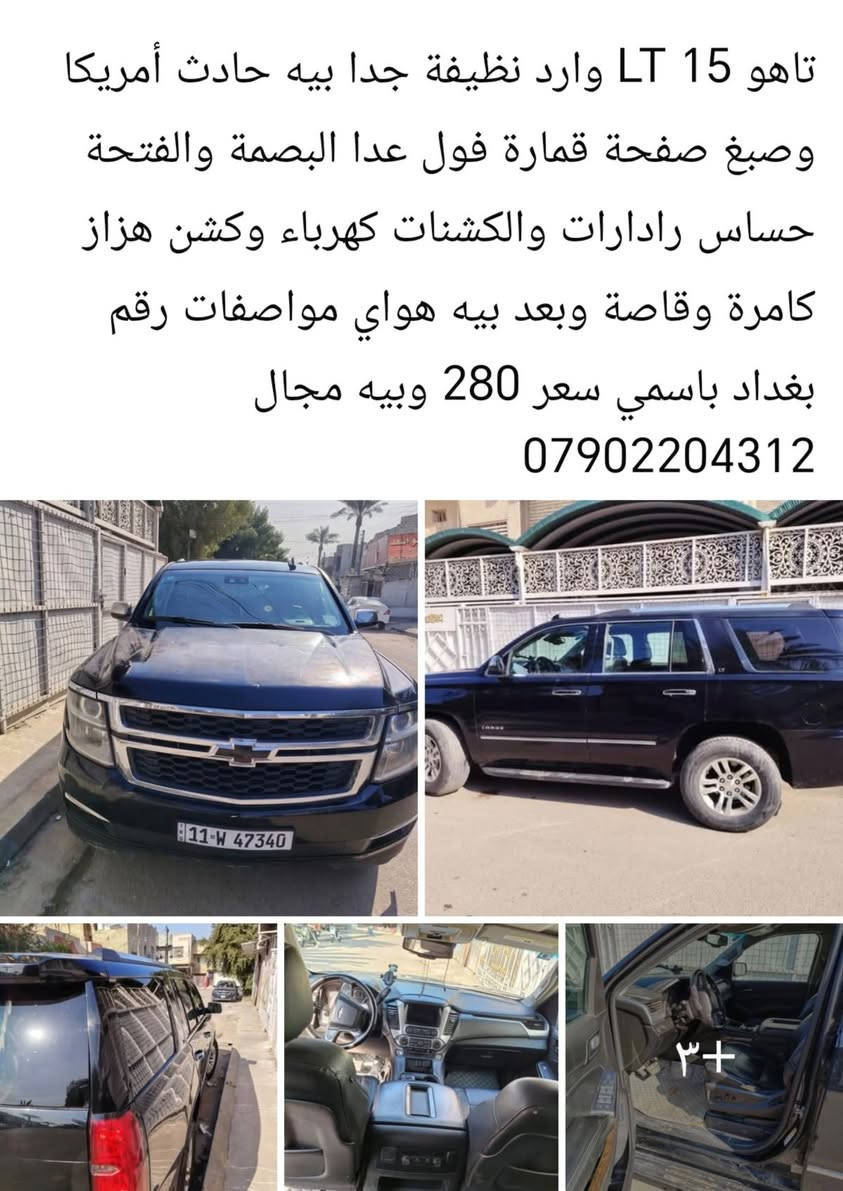Open the side view photo of the Tahoe
843x1191 pixels.
coord(634,707)
